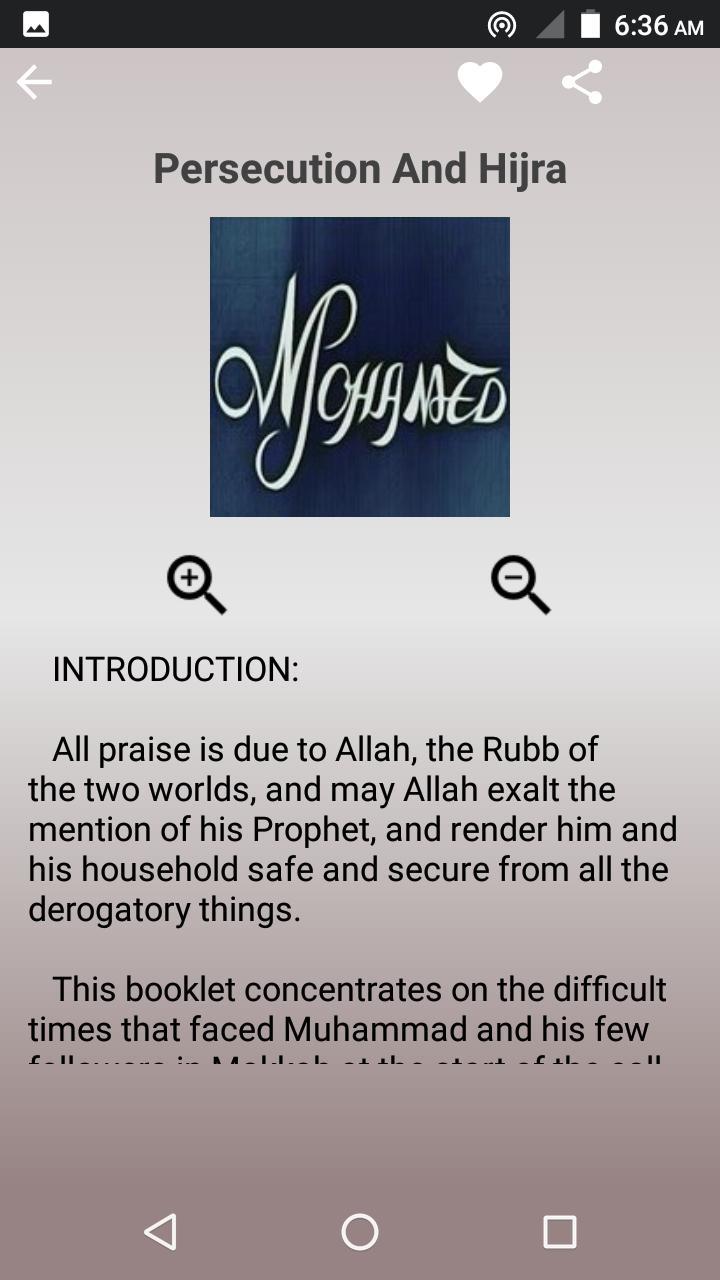
Task: Open the share options
Action: click(x=583, y=82)
